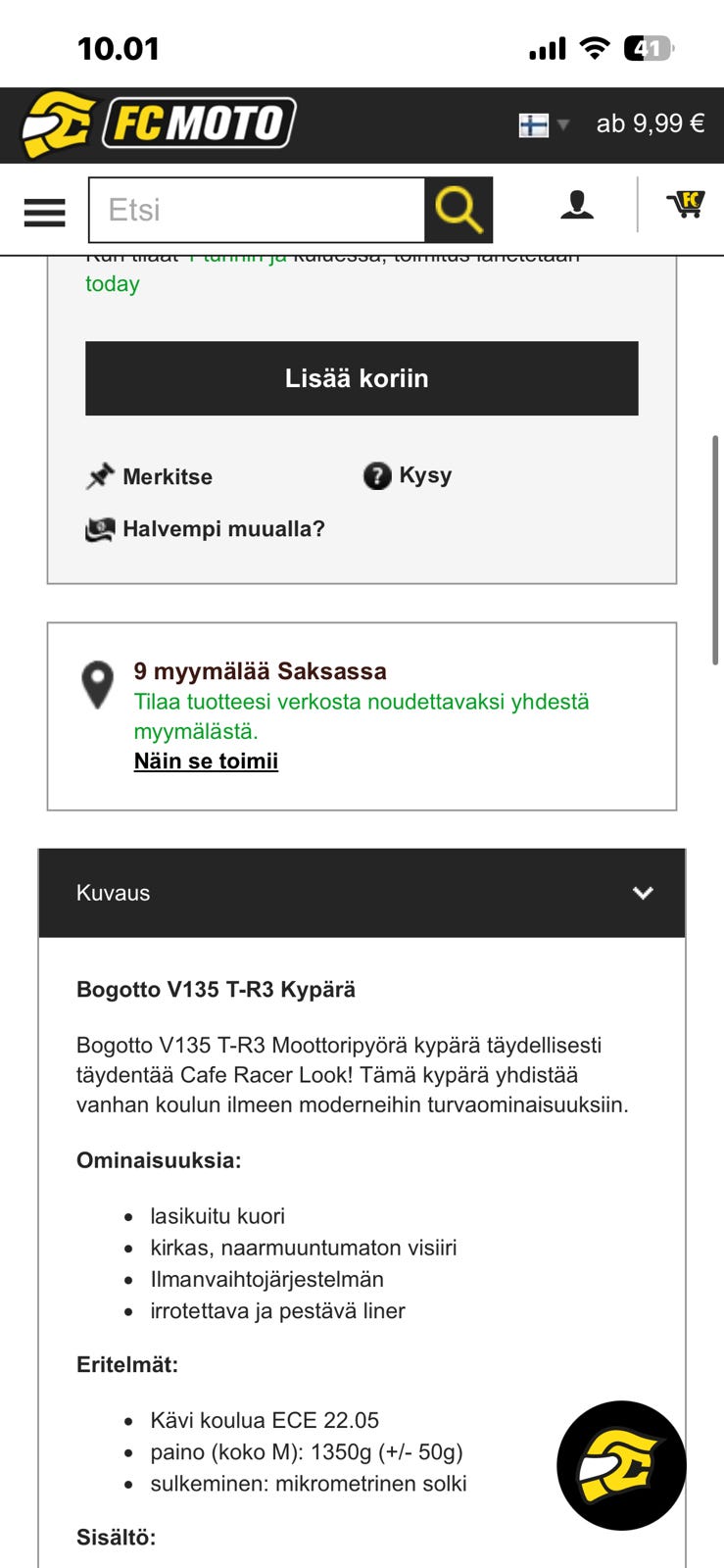Click the yellow search magnifier icon
This screenshot has width=724, height=1568.
coord(459,209)
